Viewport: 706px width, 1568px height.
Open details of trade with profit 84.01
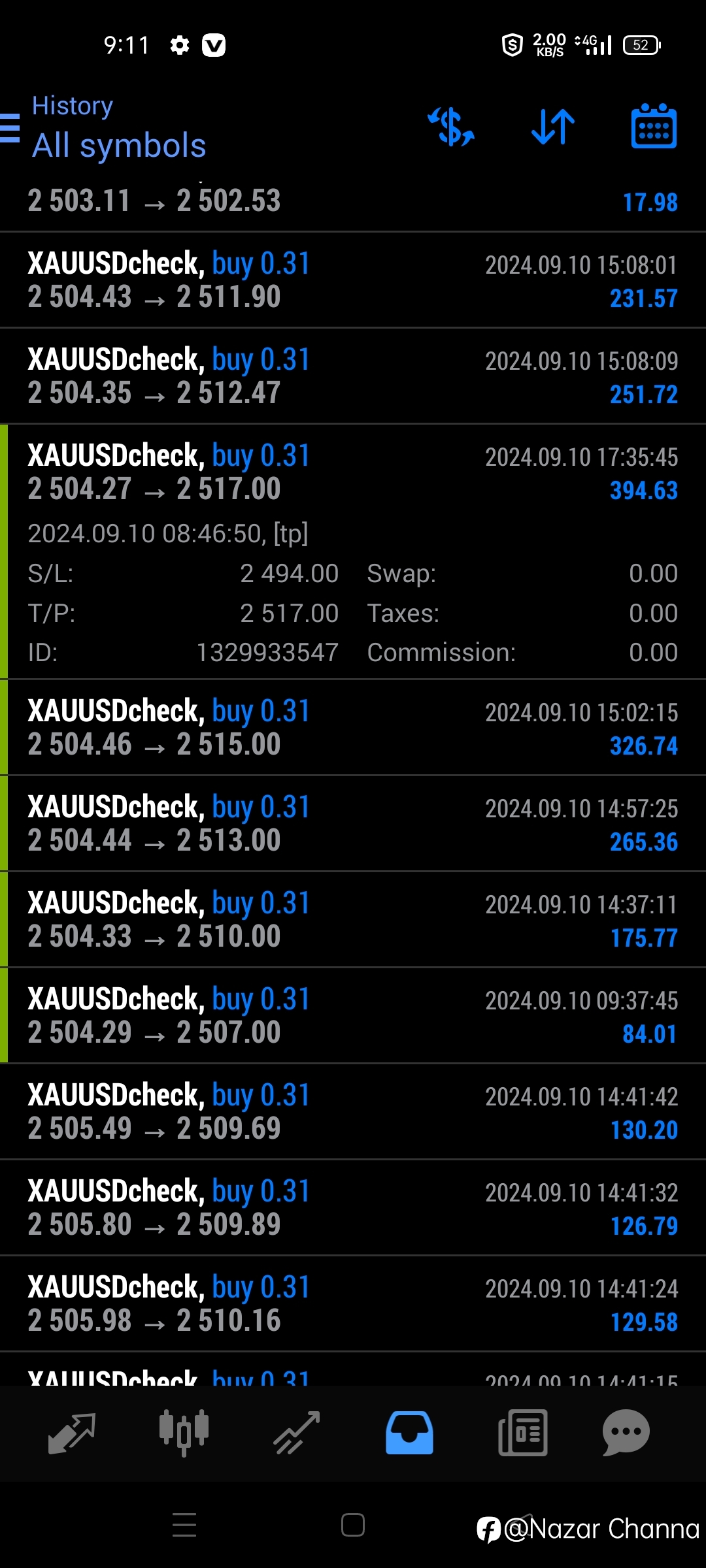353,1016
